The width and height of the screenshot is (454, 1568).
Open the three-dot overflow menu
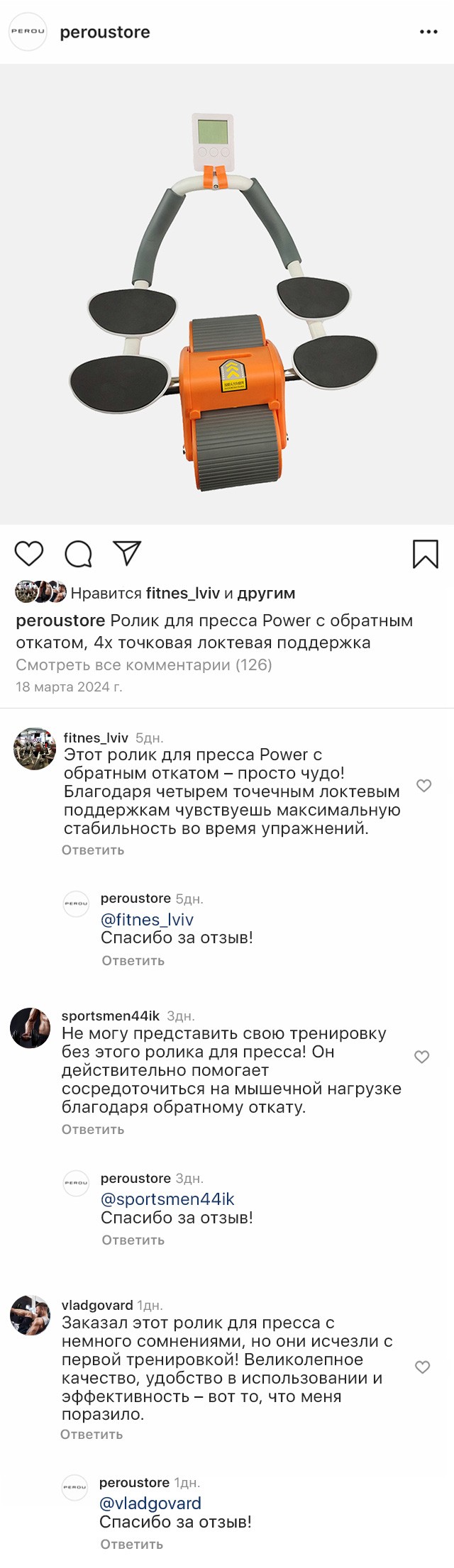tap(428, 32)
